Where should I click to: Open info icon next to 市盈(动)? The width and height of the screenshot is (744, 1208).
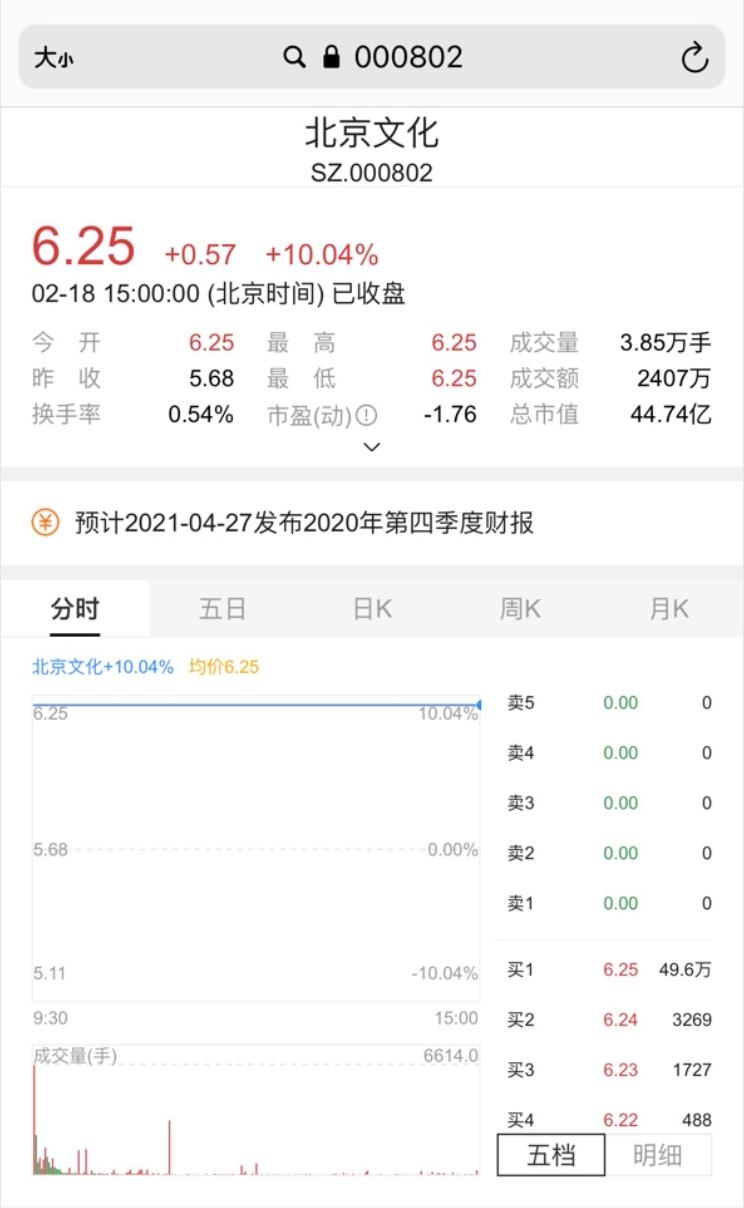(x=367, y=415)
